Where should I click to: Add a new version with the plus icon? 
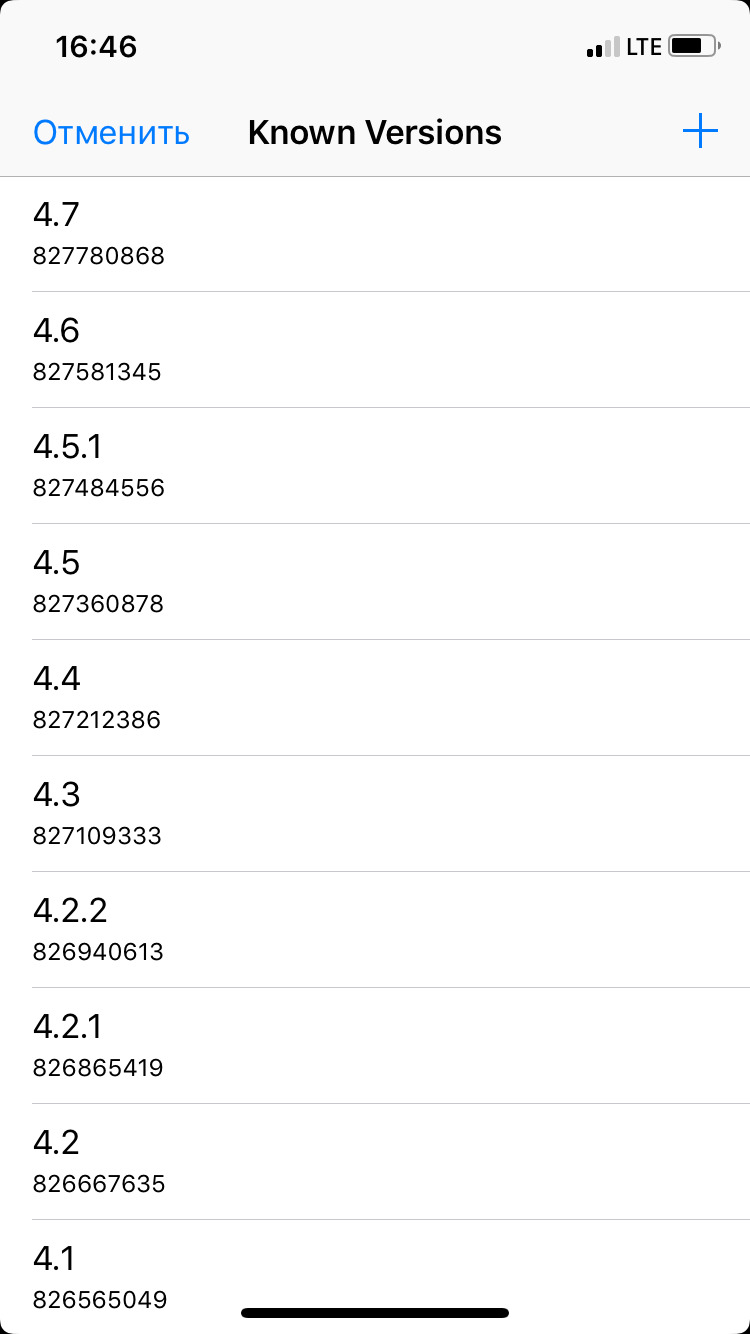[x=700, y=131]
